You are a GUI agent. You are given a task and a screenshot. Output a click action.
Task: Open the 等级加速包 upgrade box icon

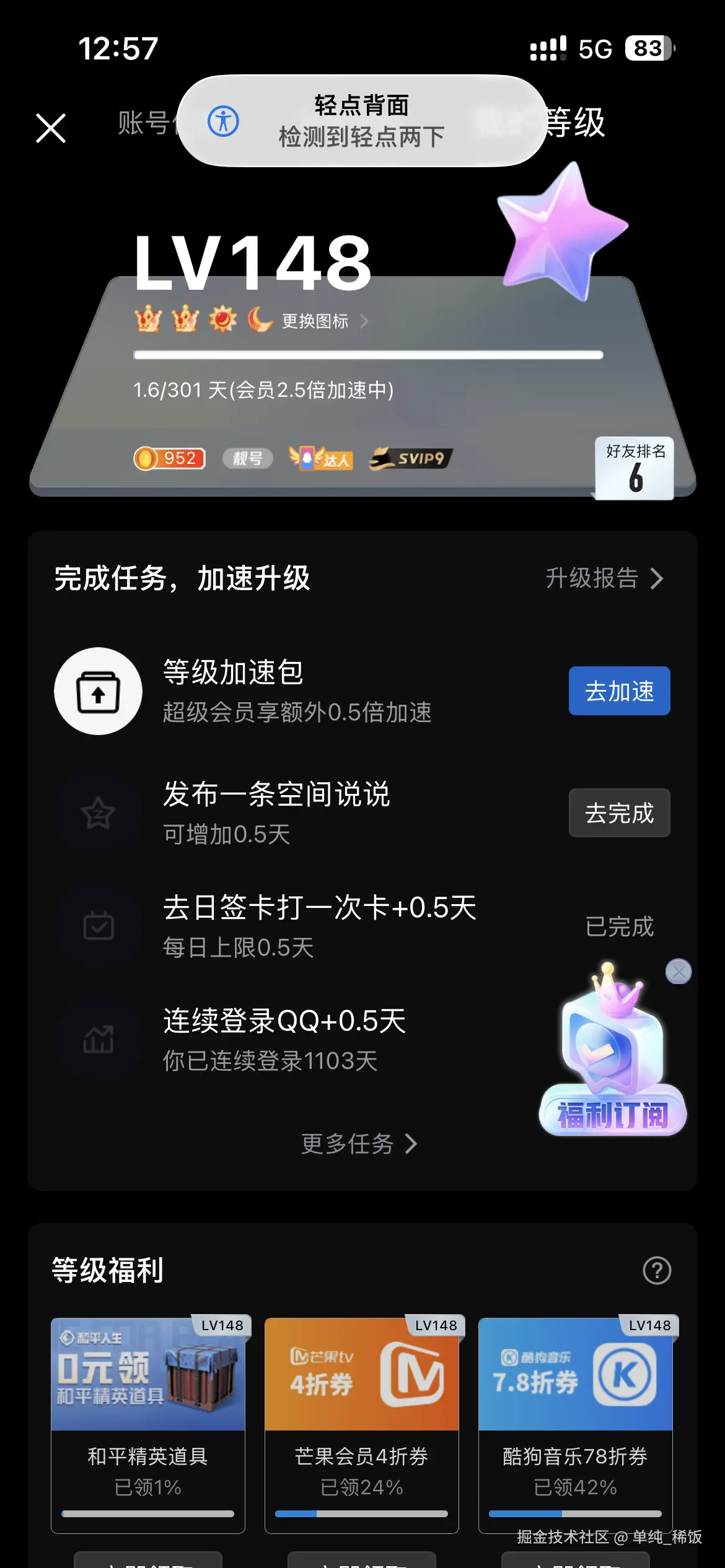coord(97,691)
